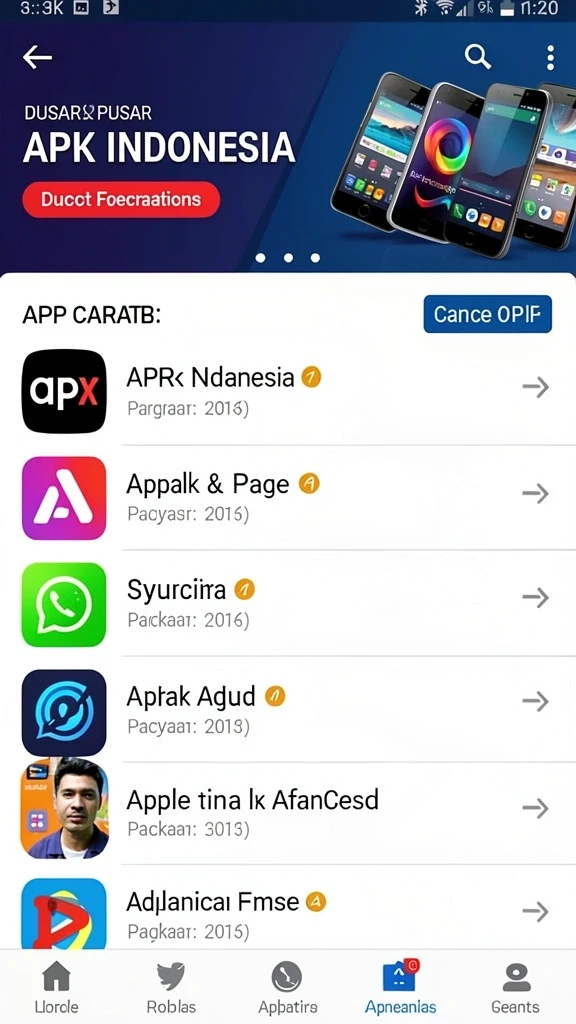Switch to the Llorcle home tab
The width and height of the screenshot is (576, 1024).
[x=56, y=987]
